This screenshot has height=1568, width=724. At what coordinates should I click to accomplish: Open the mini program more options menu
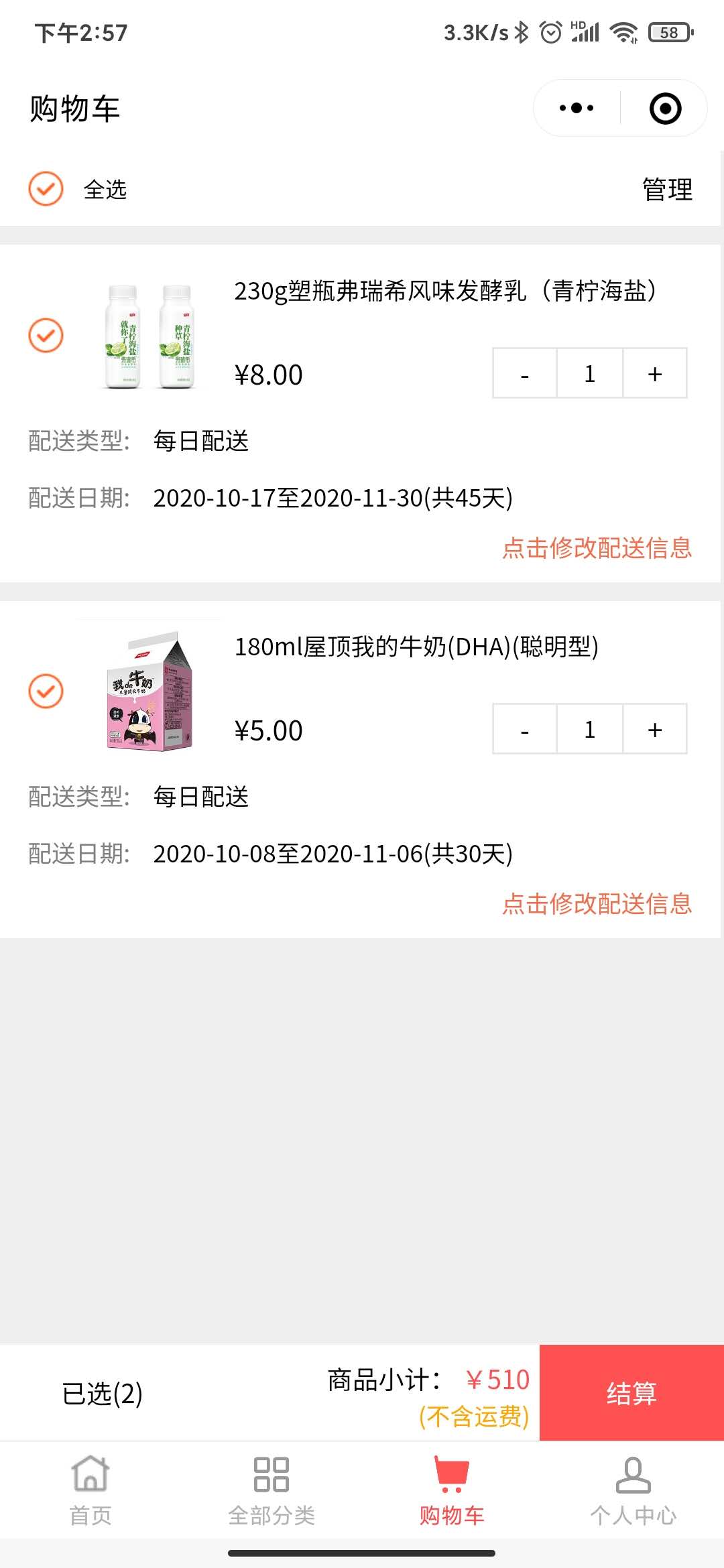pos(577,109)
